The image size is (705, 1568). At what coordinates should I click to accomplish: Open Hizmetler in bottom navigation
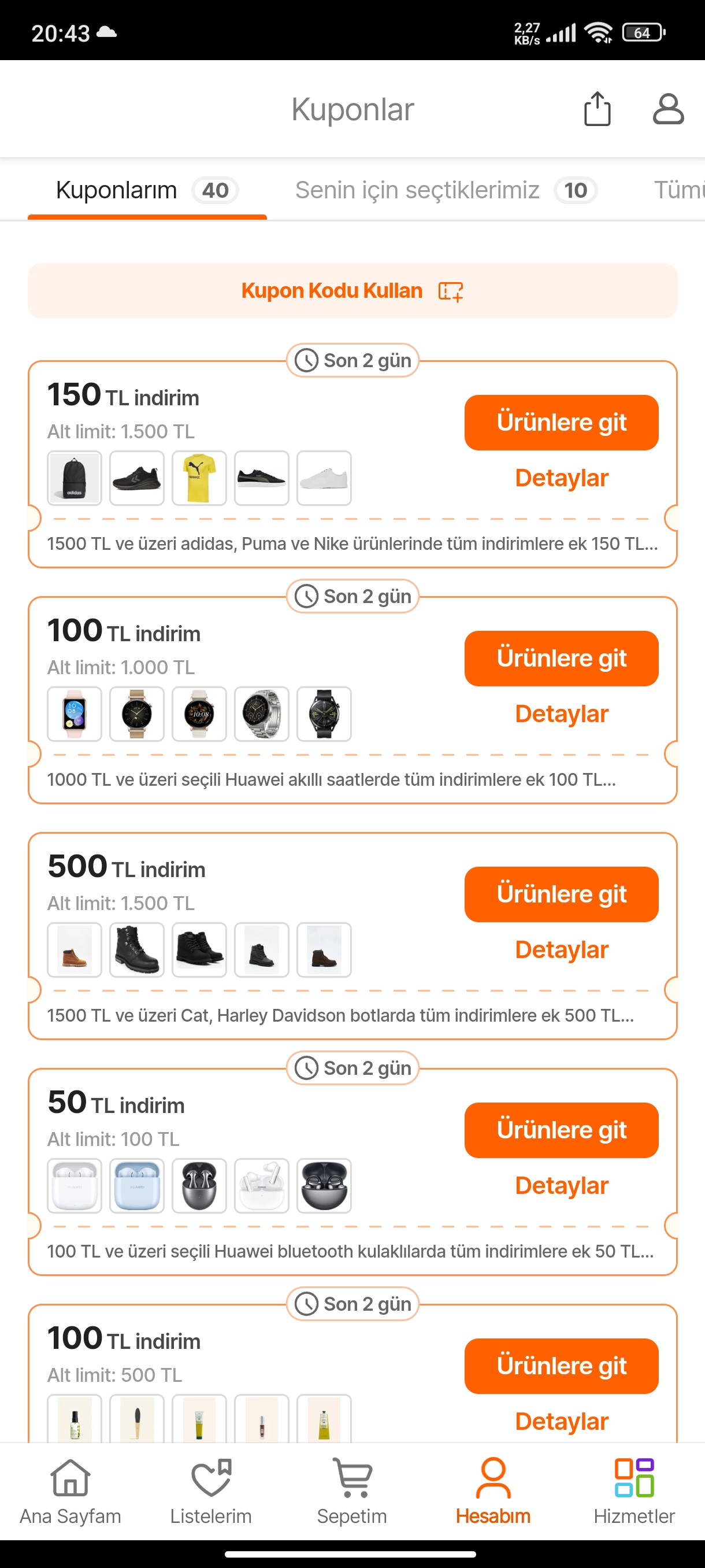coord(634,1491)
